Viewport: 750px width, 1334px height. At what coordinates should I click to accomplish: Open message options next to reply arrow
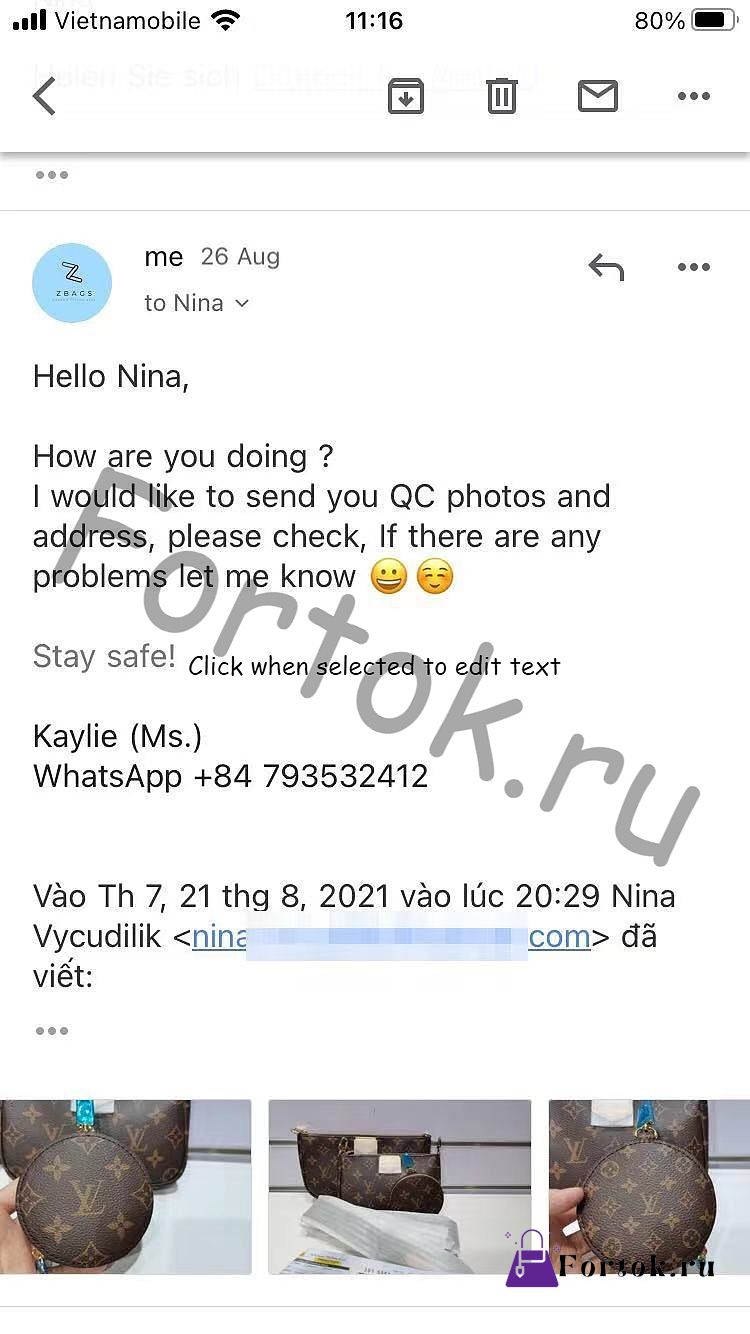point(693,267)
